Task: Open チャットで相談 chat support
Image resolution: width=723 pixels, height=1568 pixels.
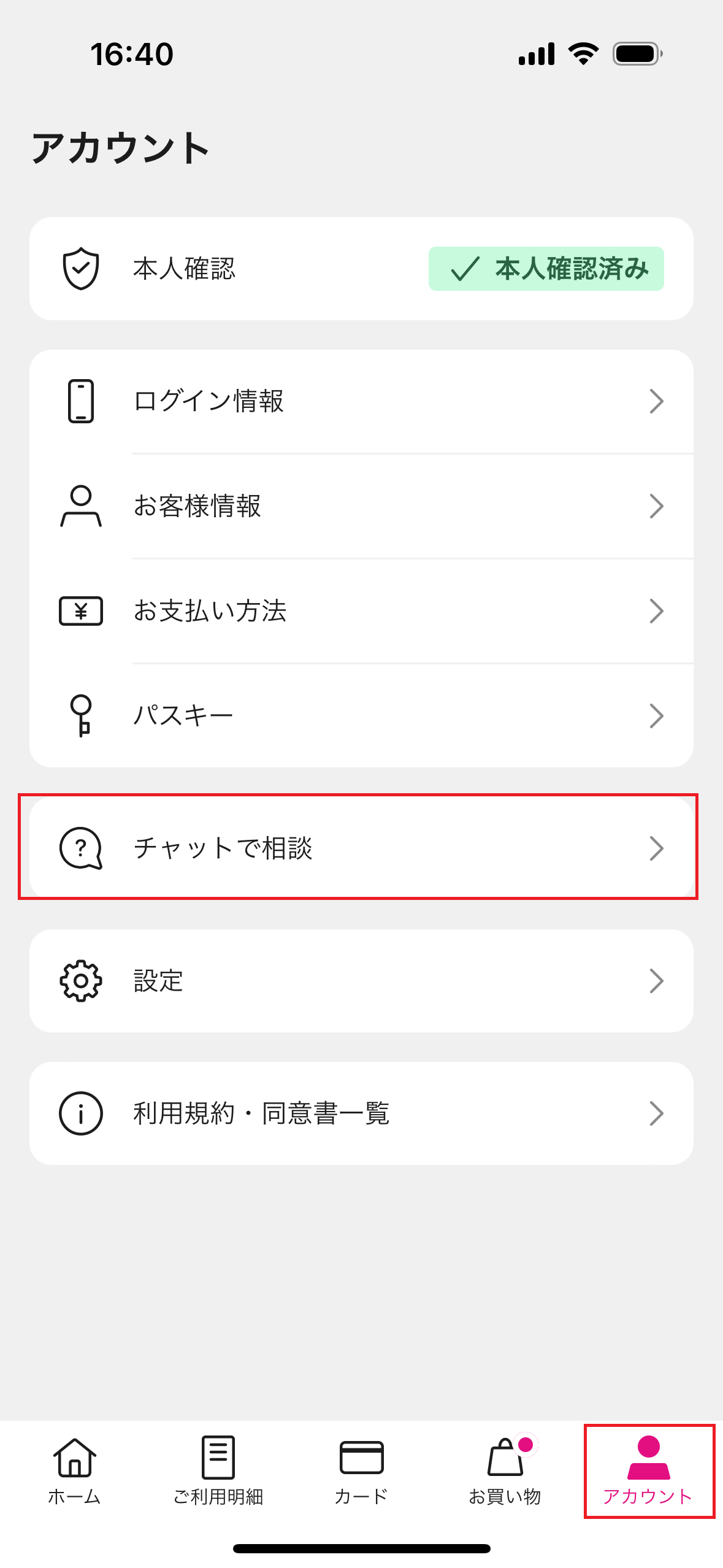Action: 361,848
